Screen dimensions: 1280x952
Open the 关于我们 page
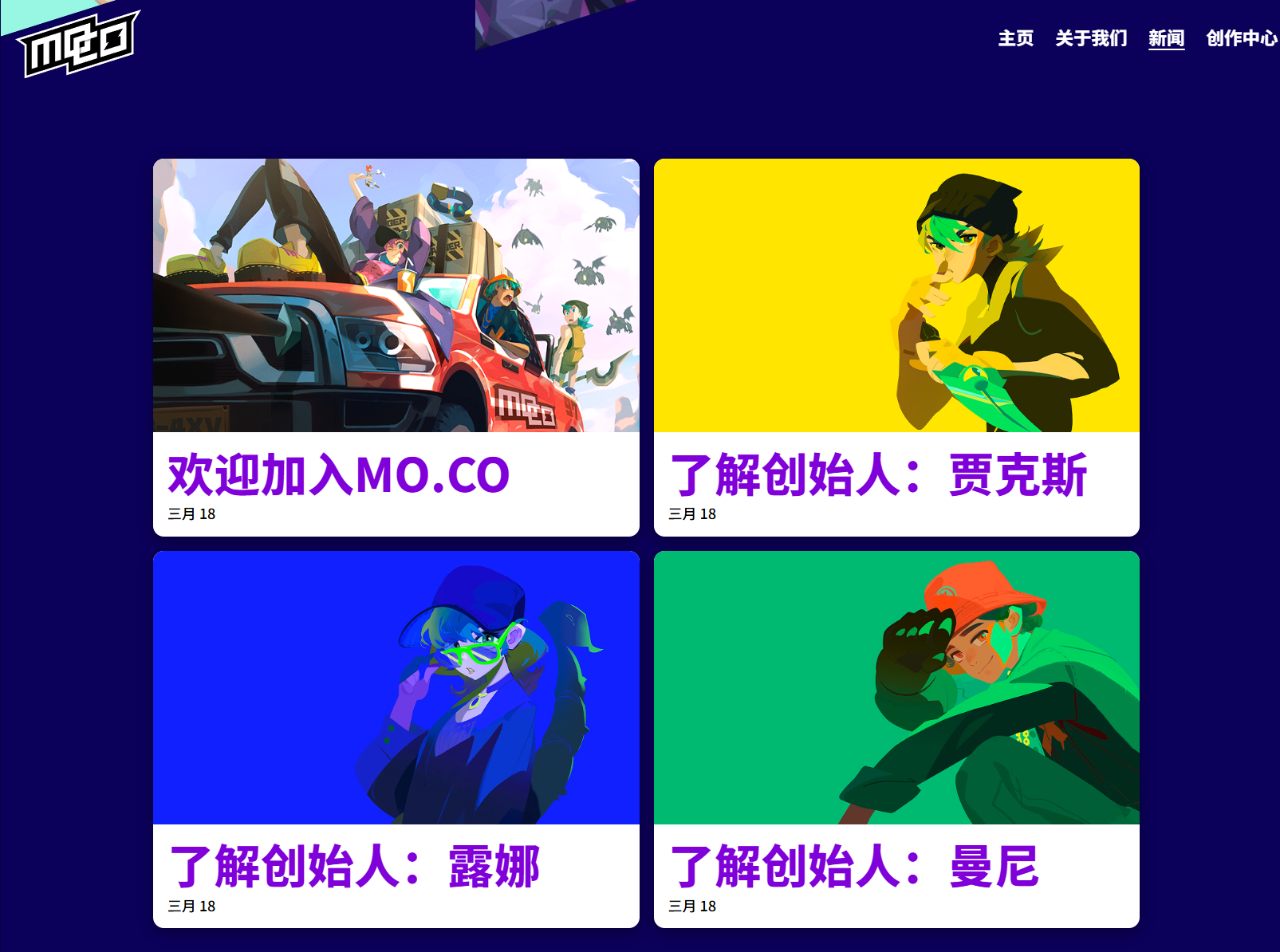(1091, 38)
